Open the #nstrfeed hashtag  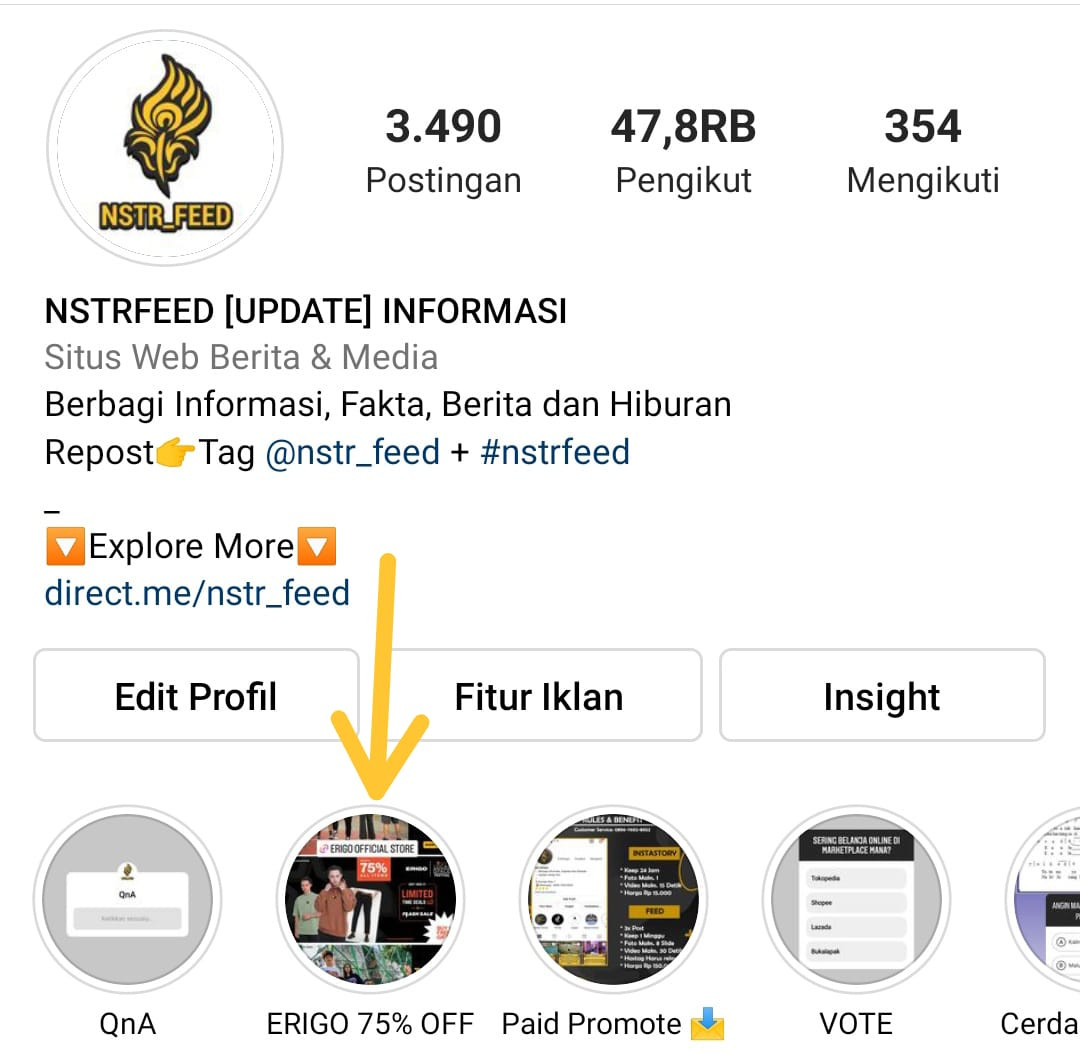[x=555, y=452]
